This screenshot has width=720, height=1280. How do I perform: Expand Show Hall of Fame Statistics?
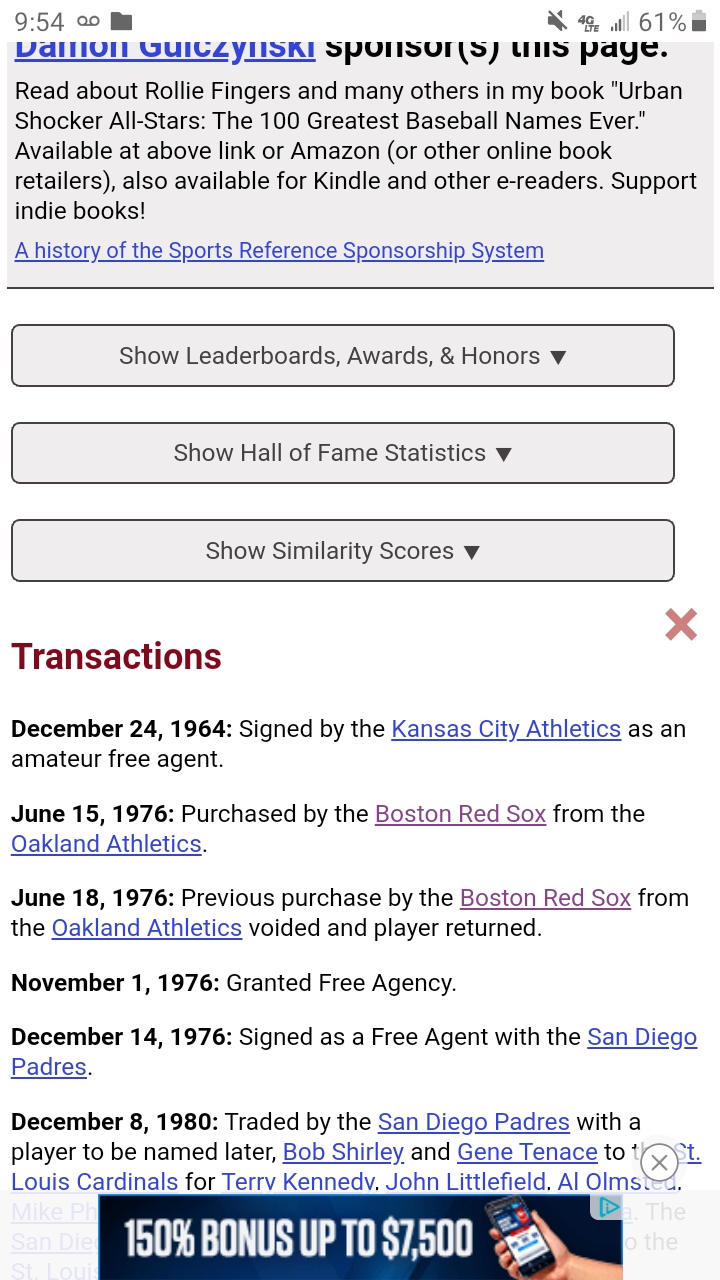tap(343, 453)
